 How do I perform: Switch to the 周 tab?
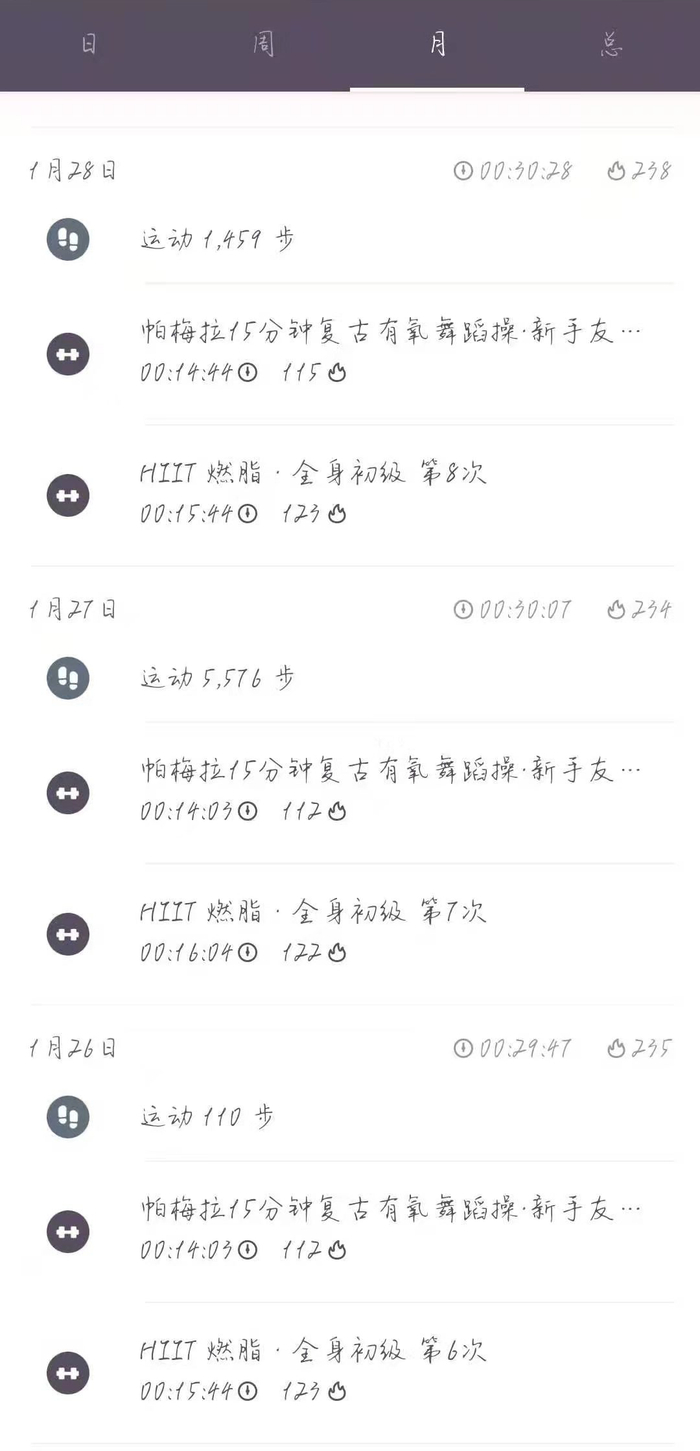point(263,45)
